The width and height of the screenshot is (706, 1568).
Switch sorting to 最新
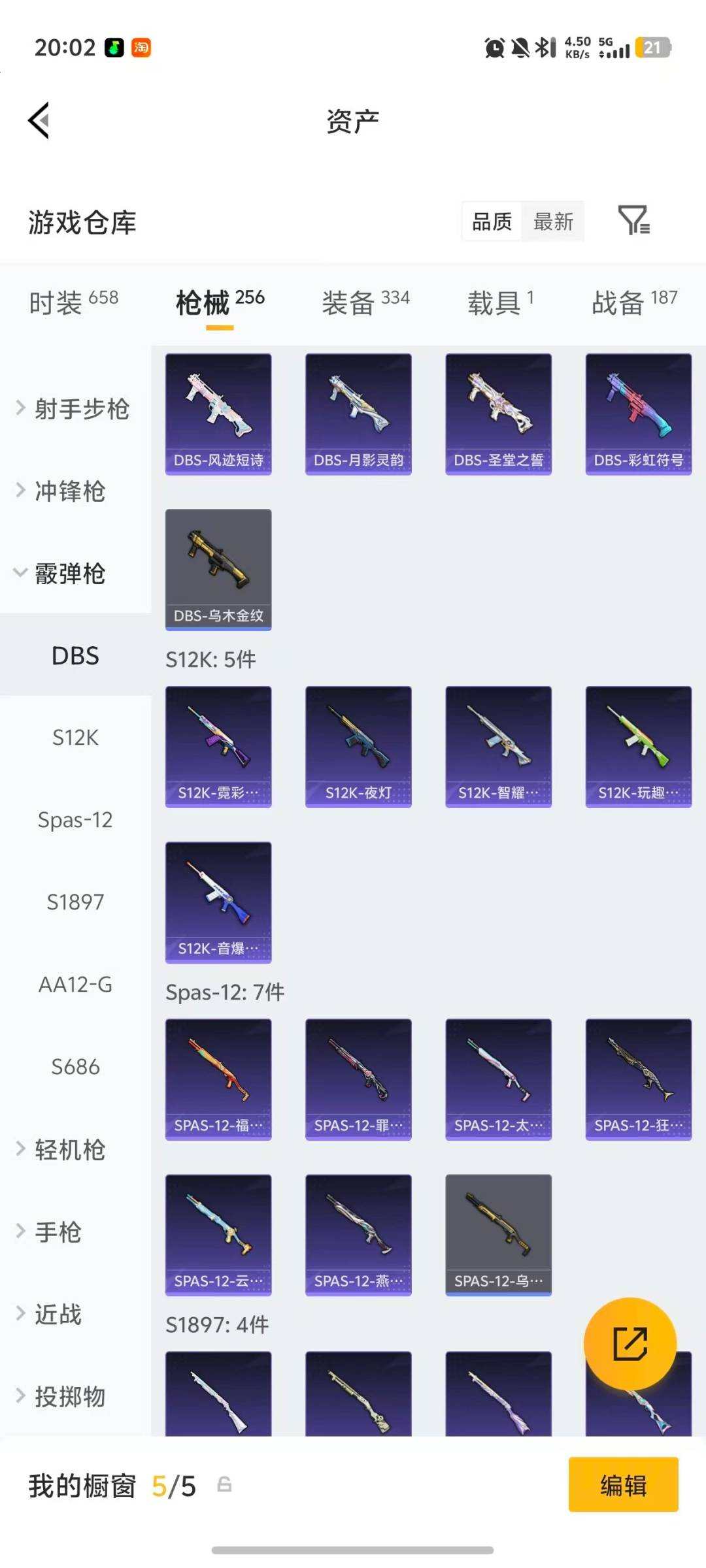pyautogui.click(x=553, y=222)
